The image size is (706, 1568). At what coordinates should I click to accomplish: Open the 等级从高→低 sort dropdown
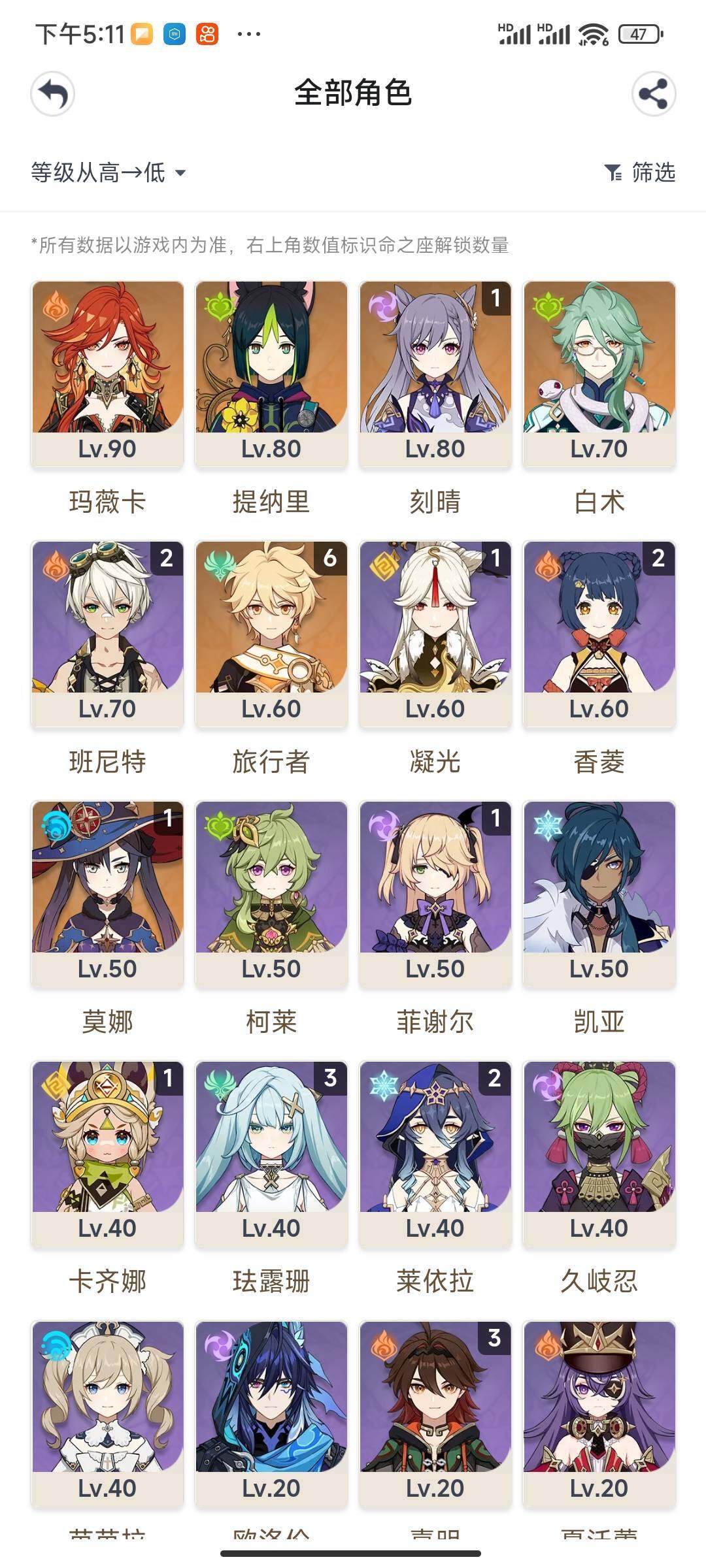[x=109, y=172]
